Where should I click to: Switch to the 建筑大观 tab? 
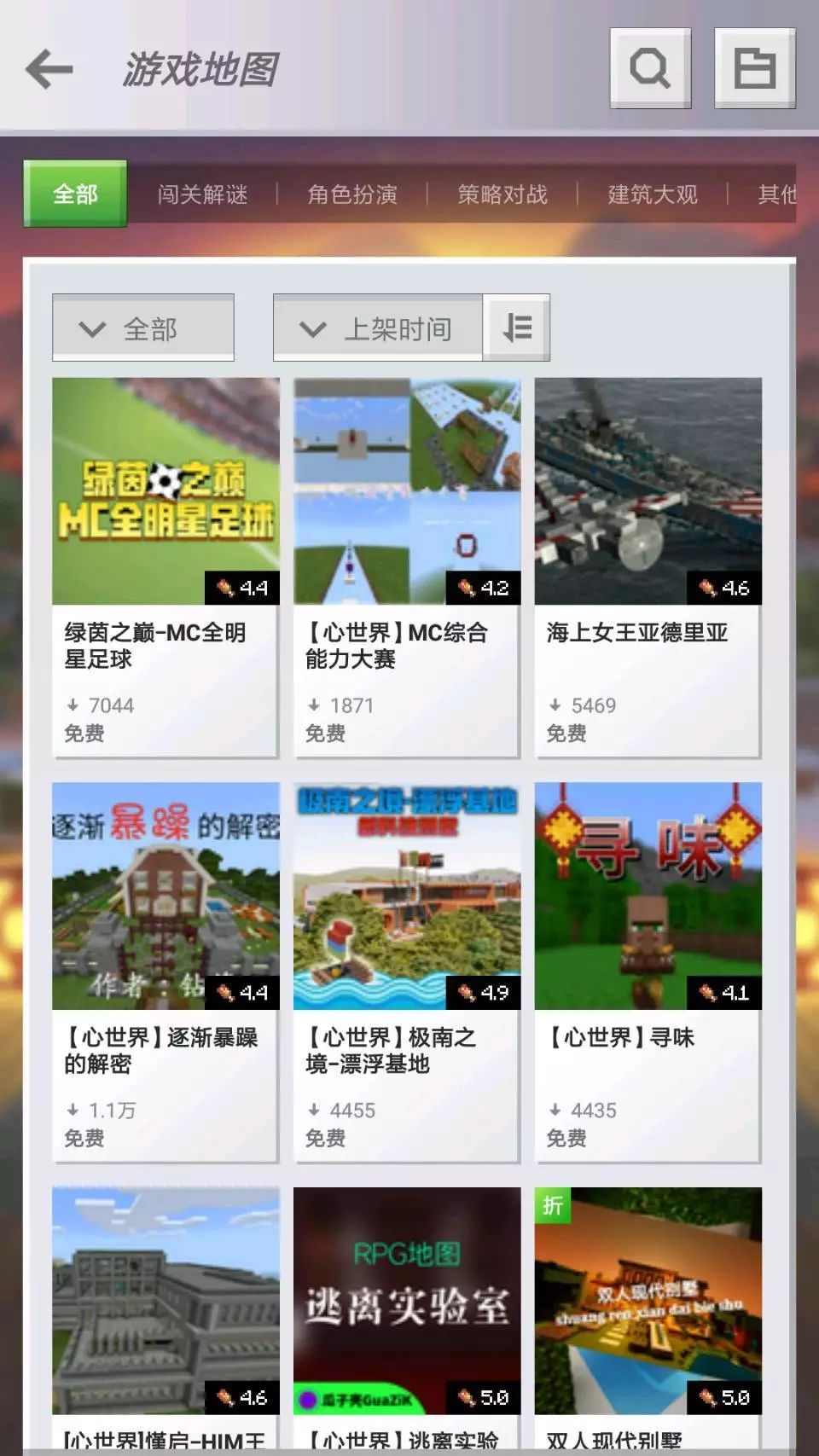pos(653,194)
